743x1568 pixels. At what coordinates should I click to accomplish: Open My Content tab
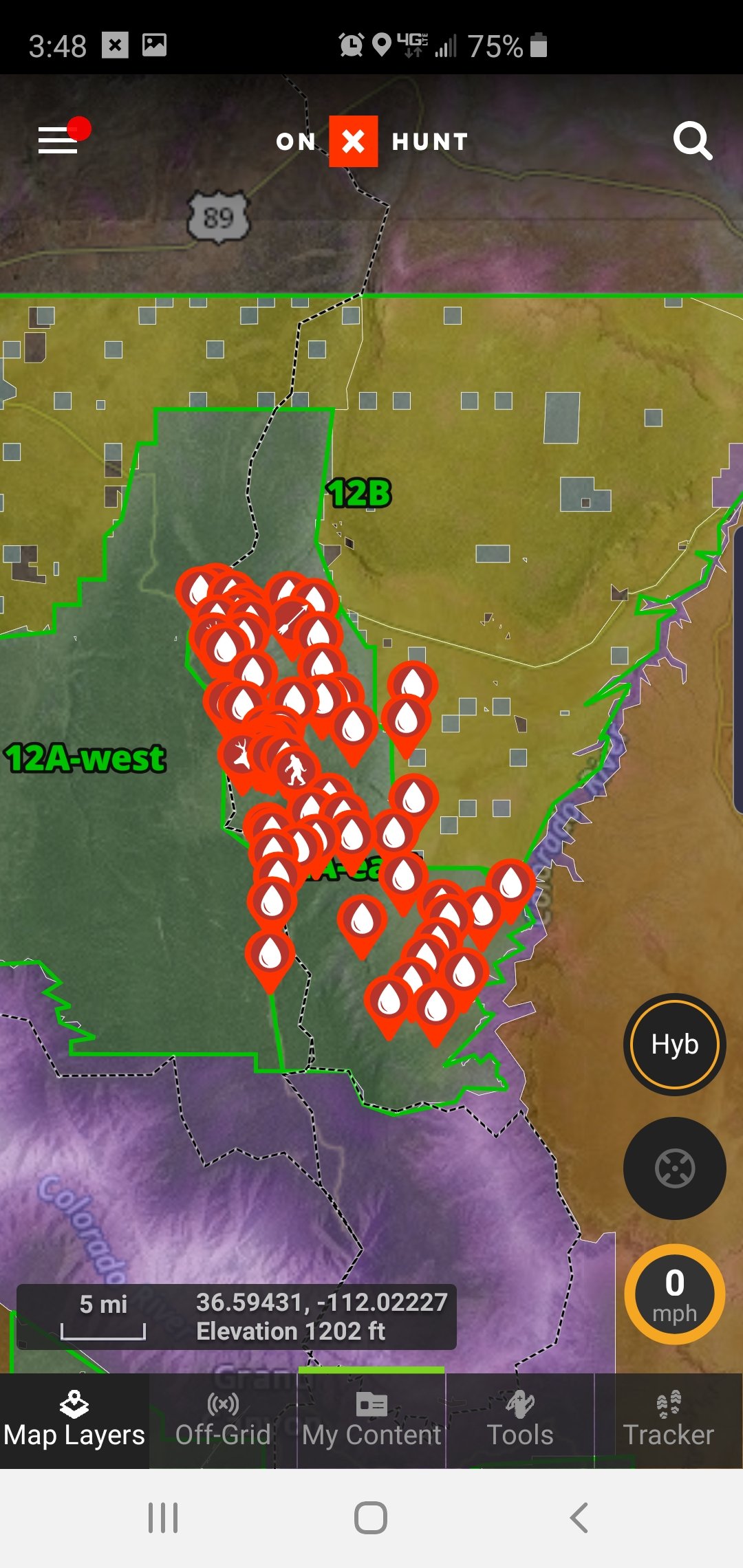(371, 1420)
